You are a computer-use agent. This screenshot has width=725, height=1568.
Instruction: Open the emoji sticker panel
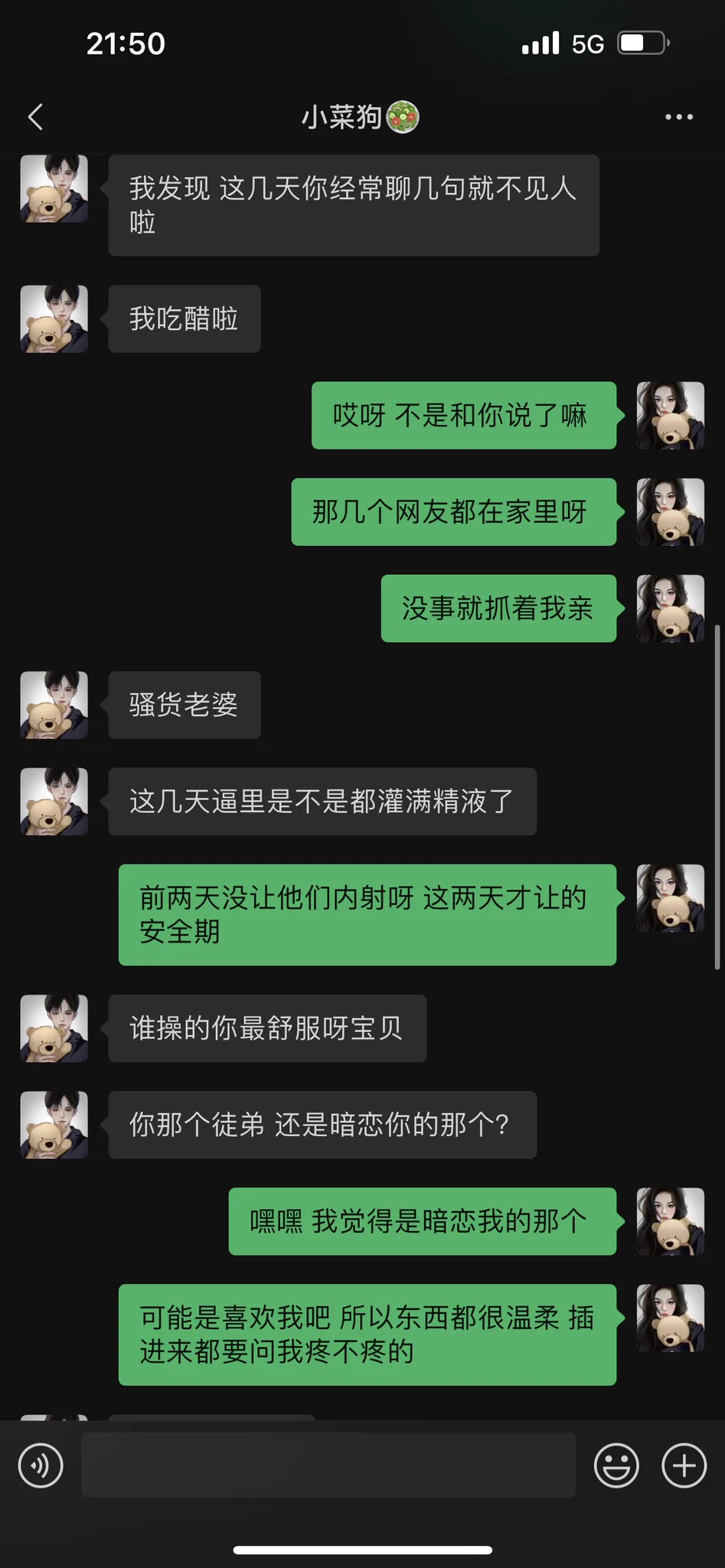click(x=616, y=1465)
